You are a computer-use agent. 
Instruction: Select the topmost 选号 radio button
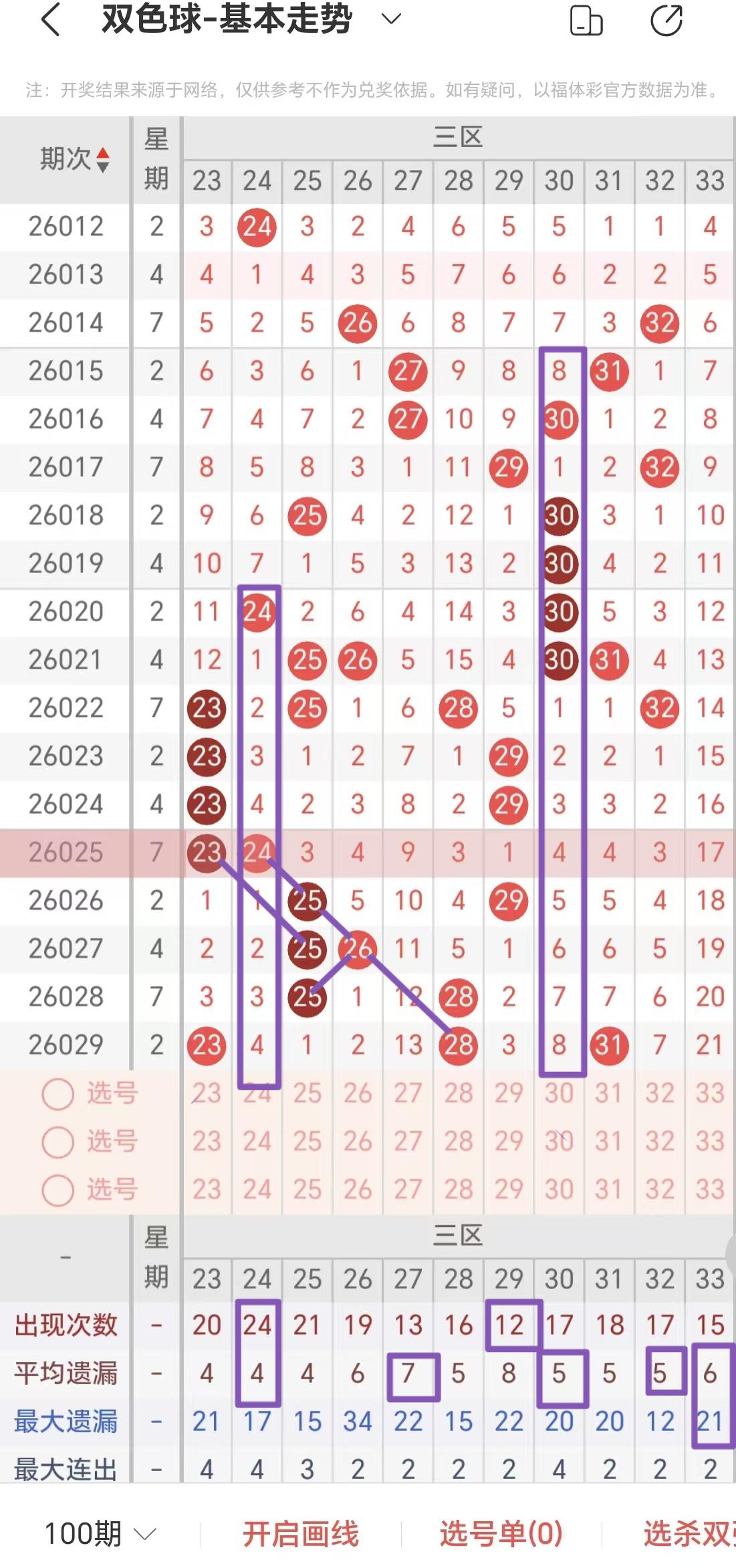57,1094
